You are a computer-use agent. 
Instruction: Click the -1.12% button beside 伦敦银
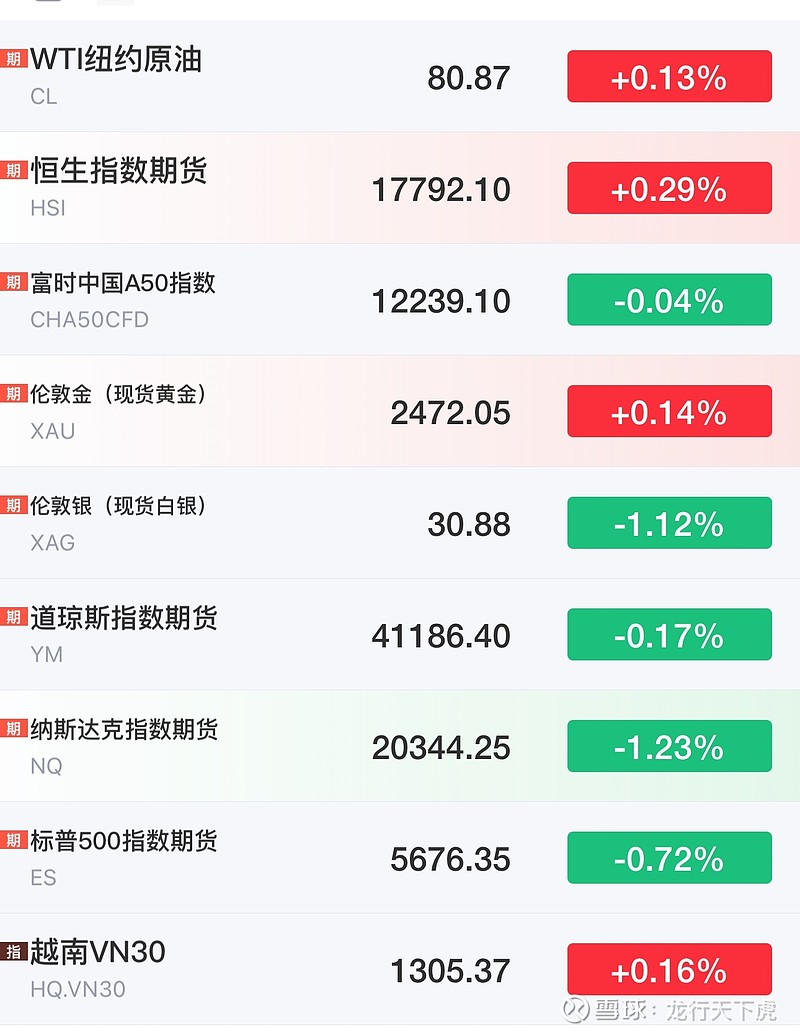(x=669, y=522)
